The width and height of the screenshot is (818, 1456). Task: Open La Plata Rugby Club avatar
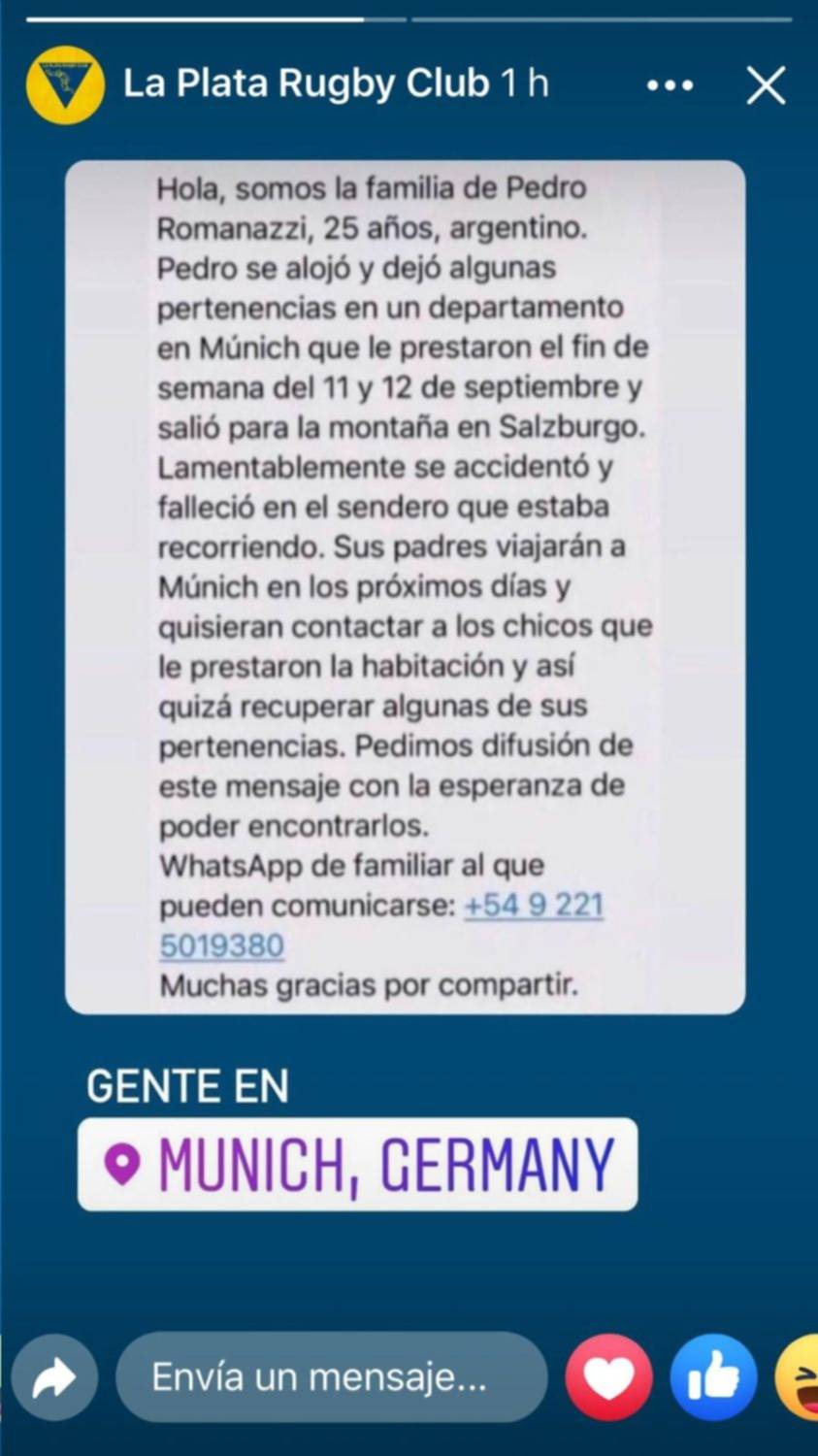[x=65, y=85]
